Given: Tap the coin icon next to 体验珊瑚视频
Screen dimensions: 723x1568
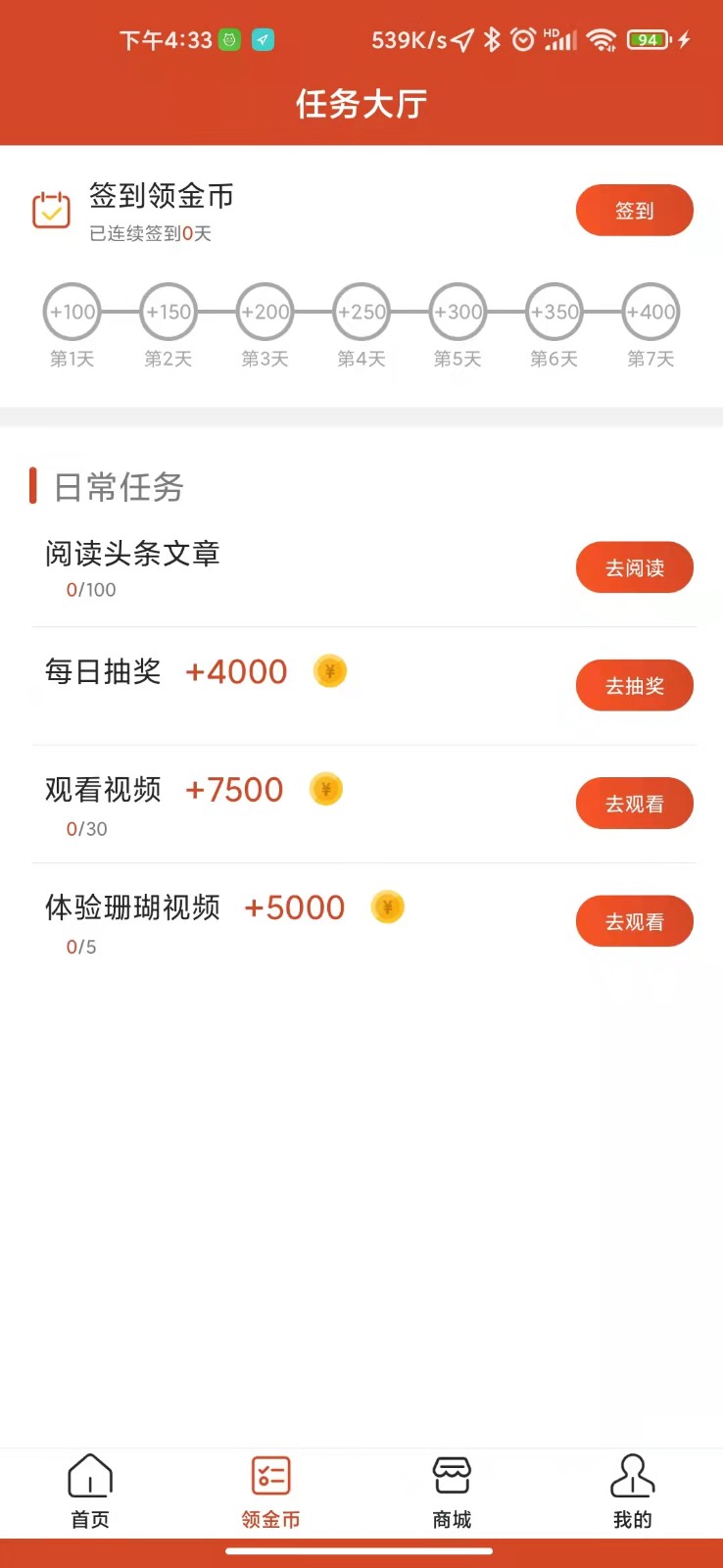Looking at the screenshot, I should (x=387, y=906).
